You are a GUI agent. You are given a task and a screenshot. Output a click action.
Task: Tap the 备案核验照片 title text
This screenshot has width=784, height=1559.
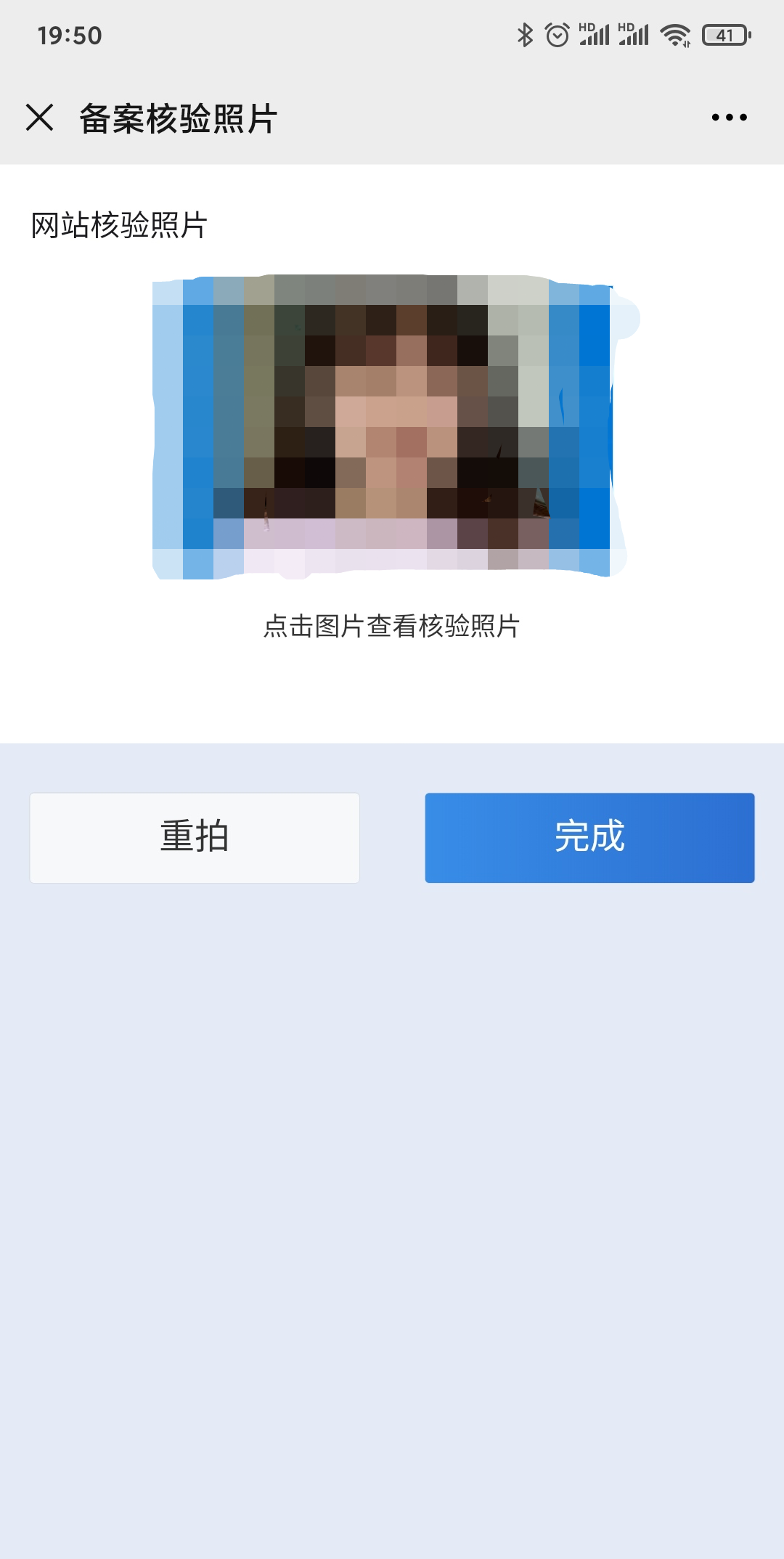tap(179, 116)
